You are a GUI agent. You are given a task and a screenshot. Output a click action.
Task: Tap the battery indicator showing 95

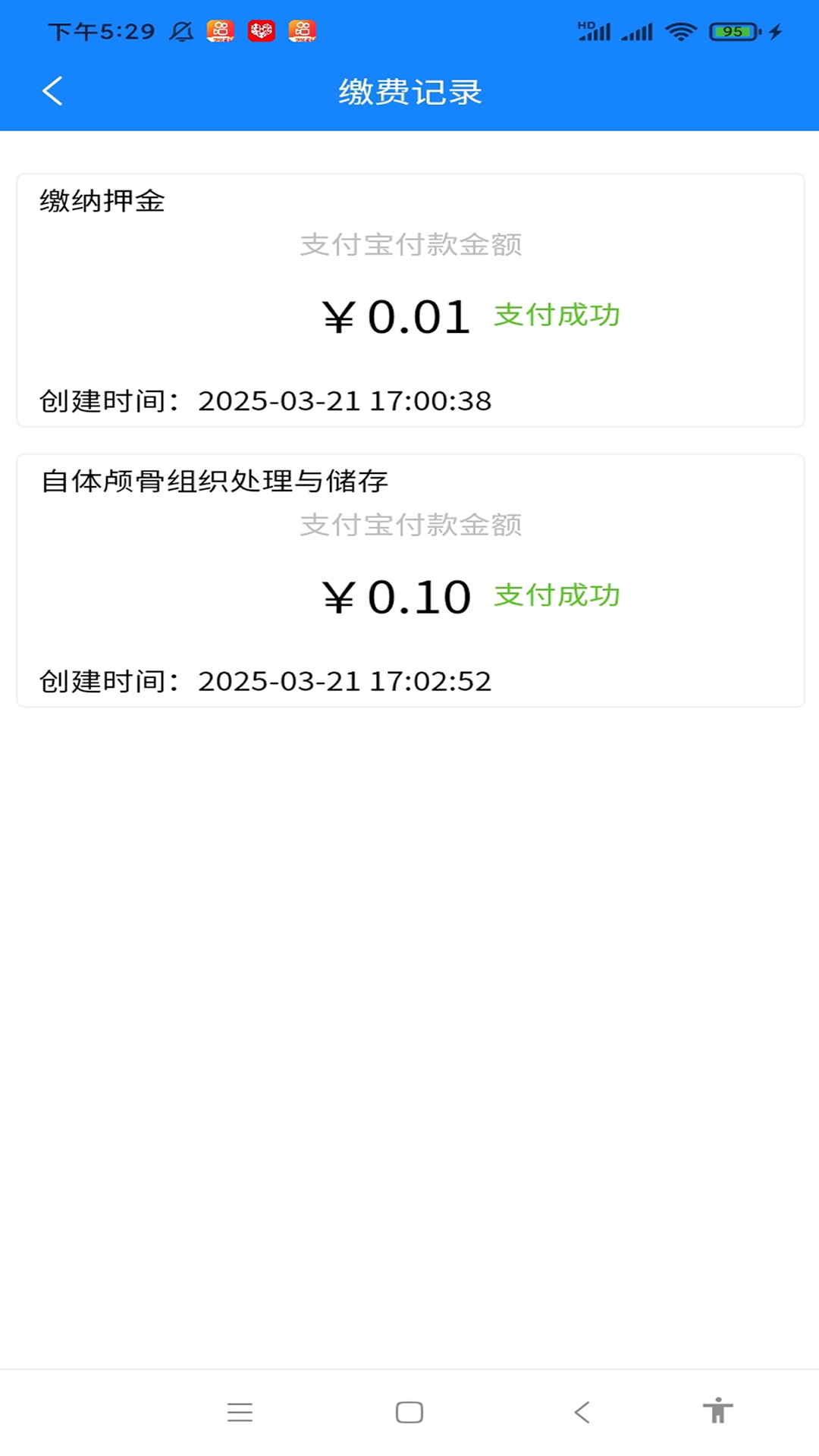click(x=730, y=32)
